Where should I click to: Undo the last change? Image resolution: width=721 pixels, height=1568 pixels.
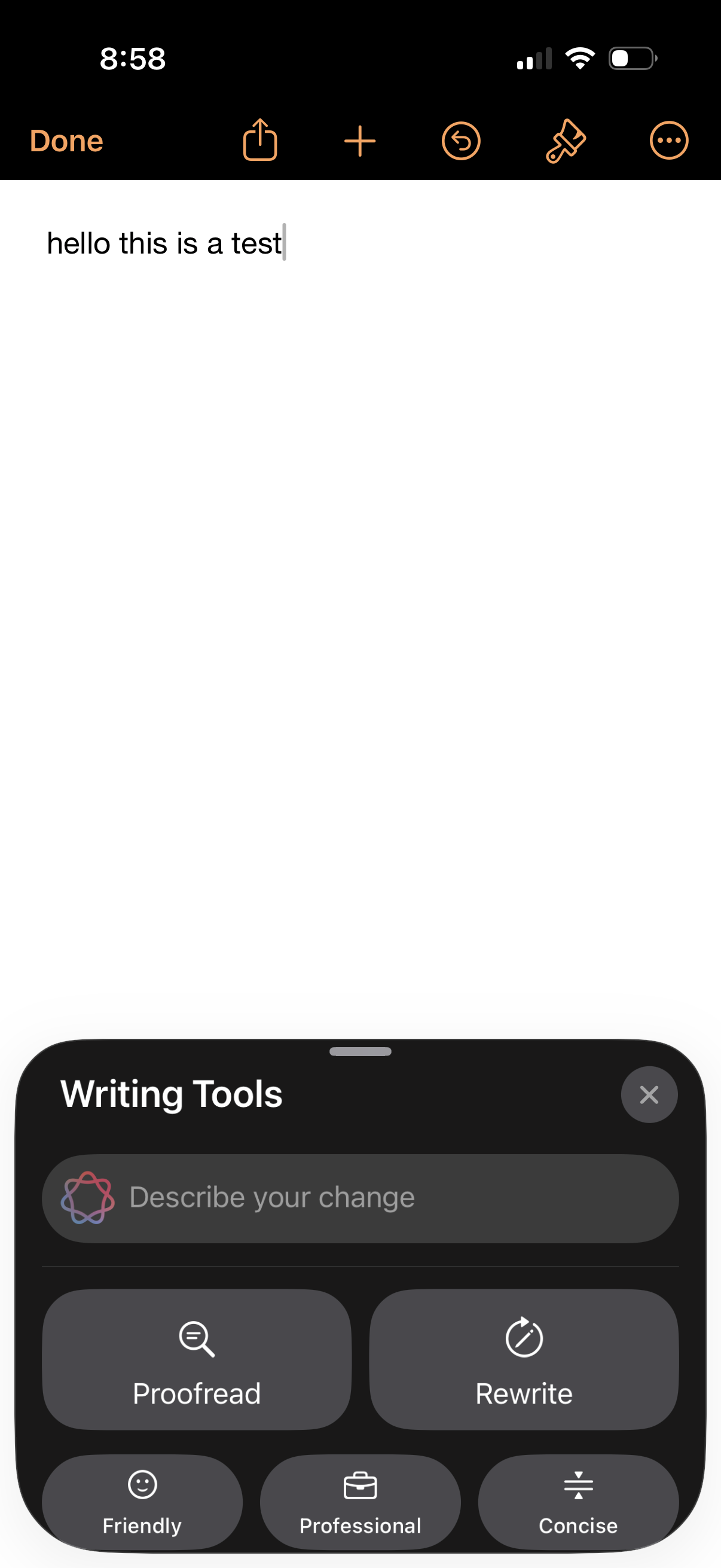tap(460, 141)
